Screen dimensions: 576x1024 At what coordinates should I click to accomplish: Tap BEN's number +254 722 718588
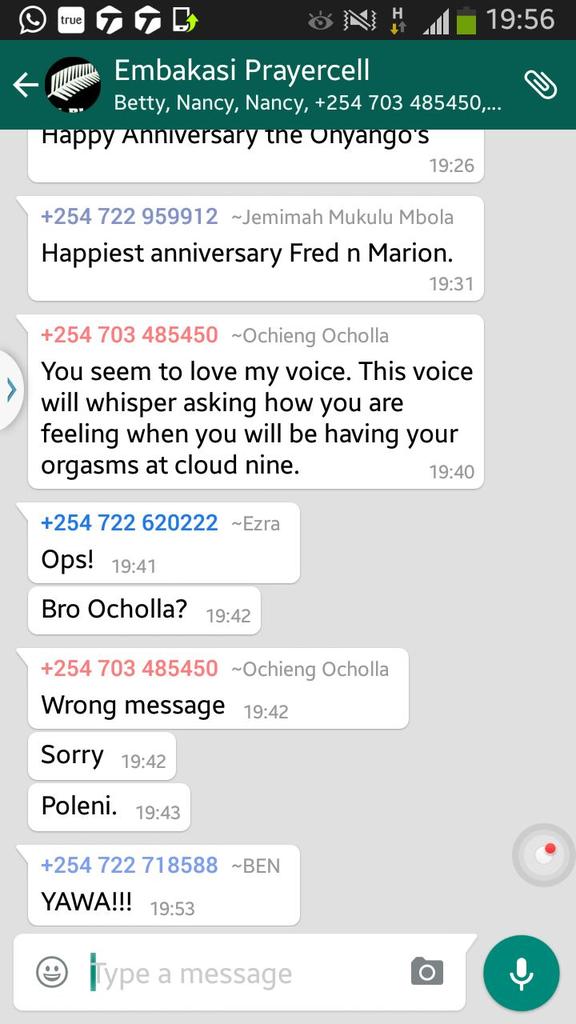point(129,865)
